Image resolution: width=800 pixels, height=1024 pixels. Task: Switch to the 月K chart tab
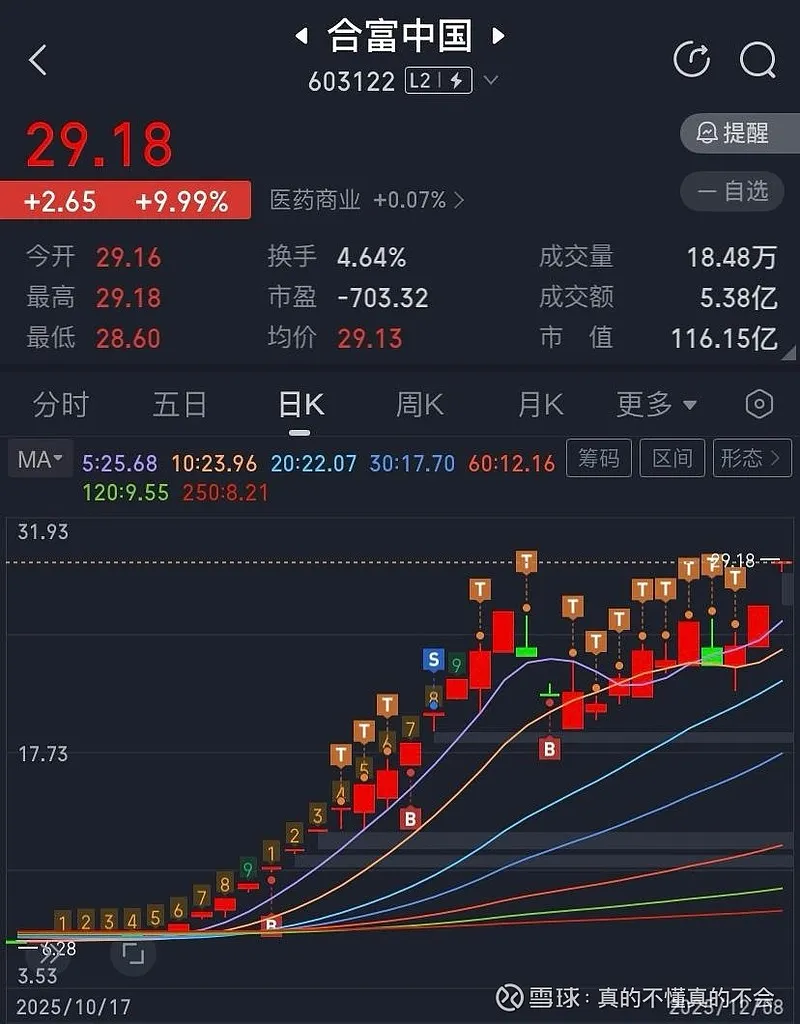[x=540, y=405]
